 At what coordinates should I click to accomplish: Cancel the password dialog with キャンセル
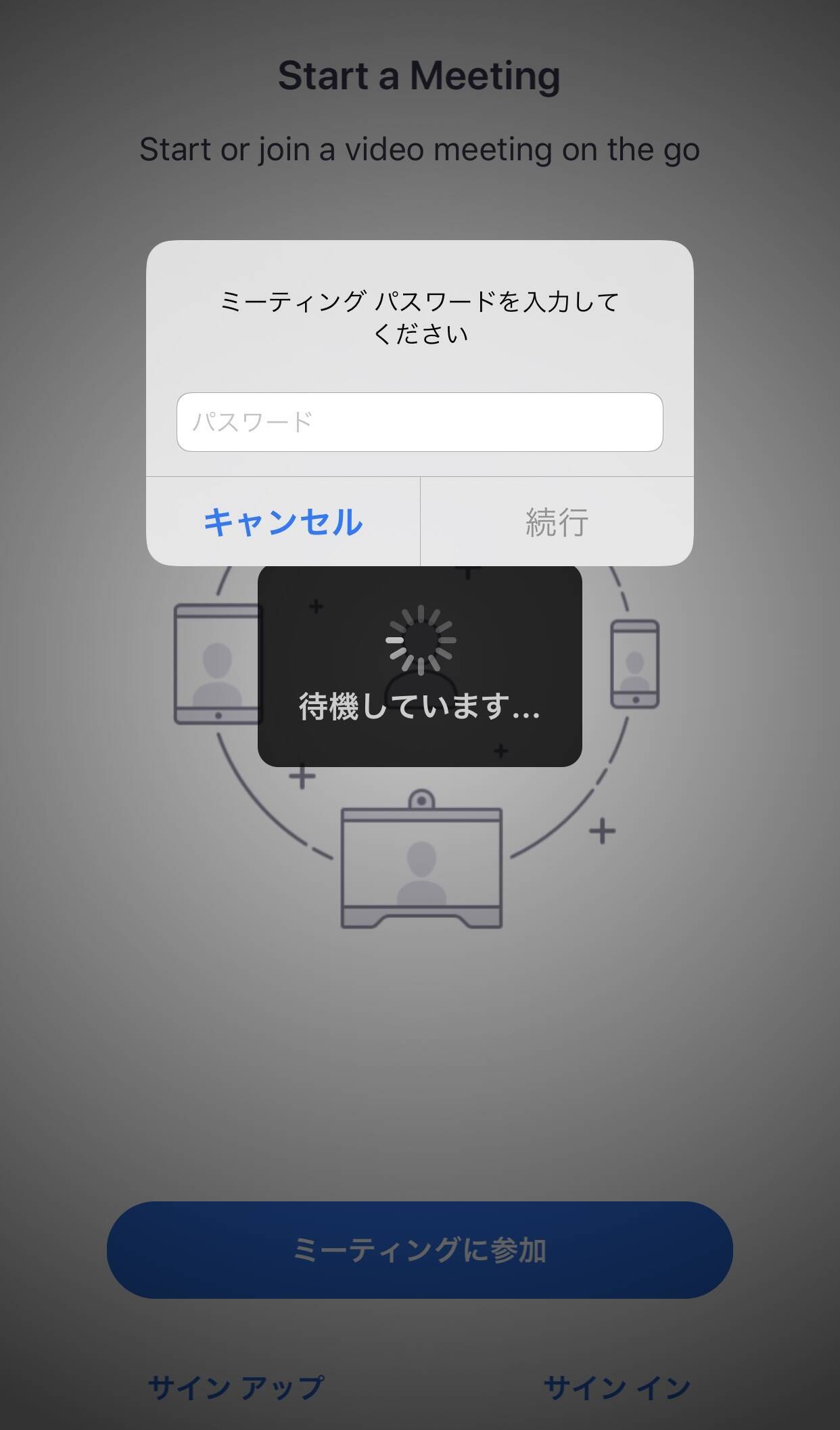pos(283,522)
